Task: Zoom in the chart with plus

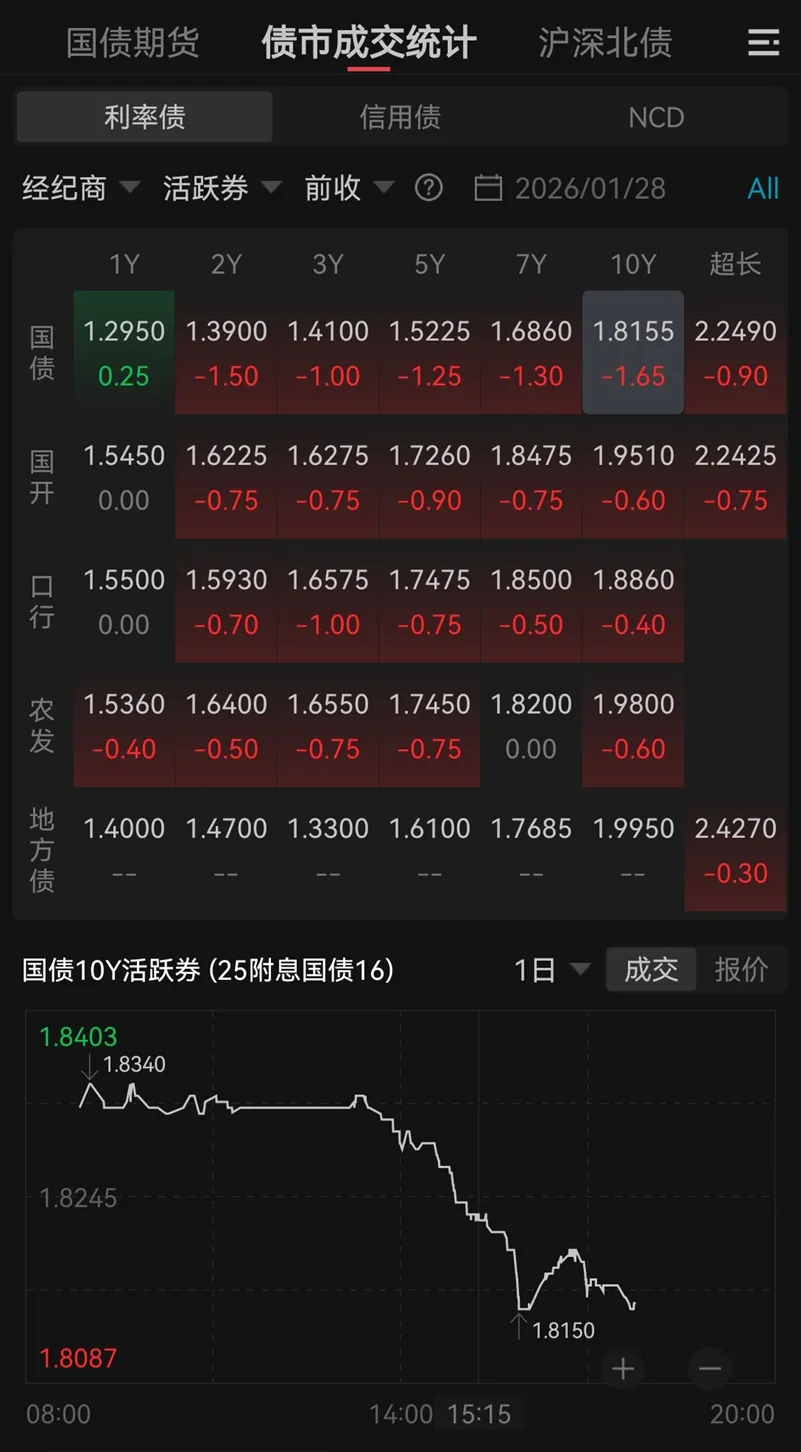Action: pyautogui.click(x=623, y=1368)
